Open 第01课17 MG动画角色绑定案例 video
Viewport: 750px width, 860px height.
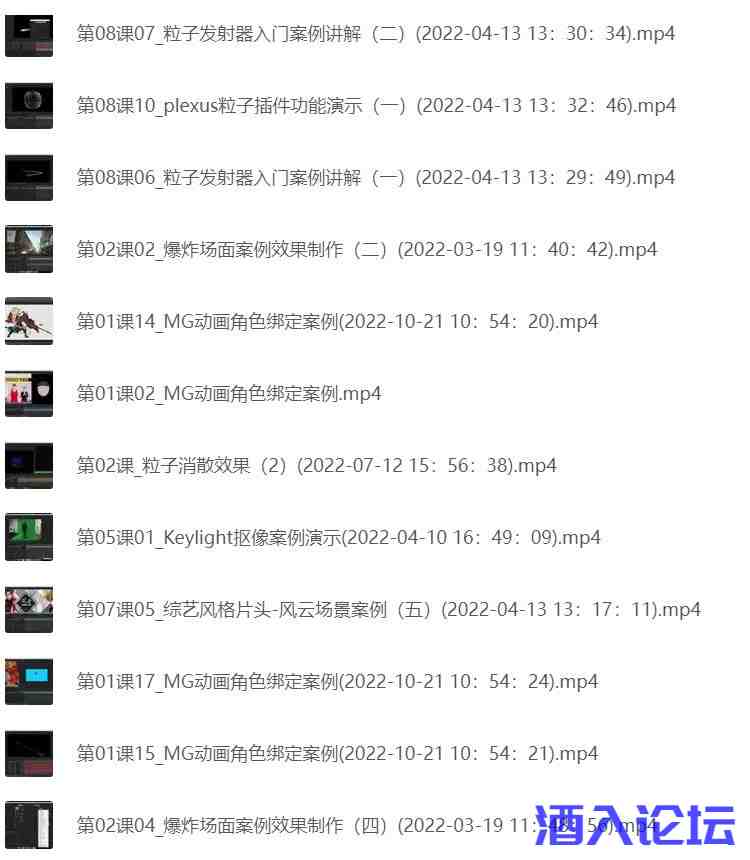tap(337, 681)
